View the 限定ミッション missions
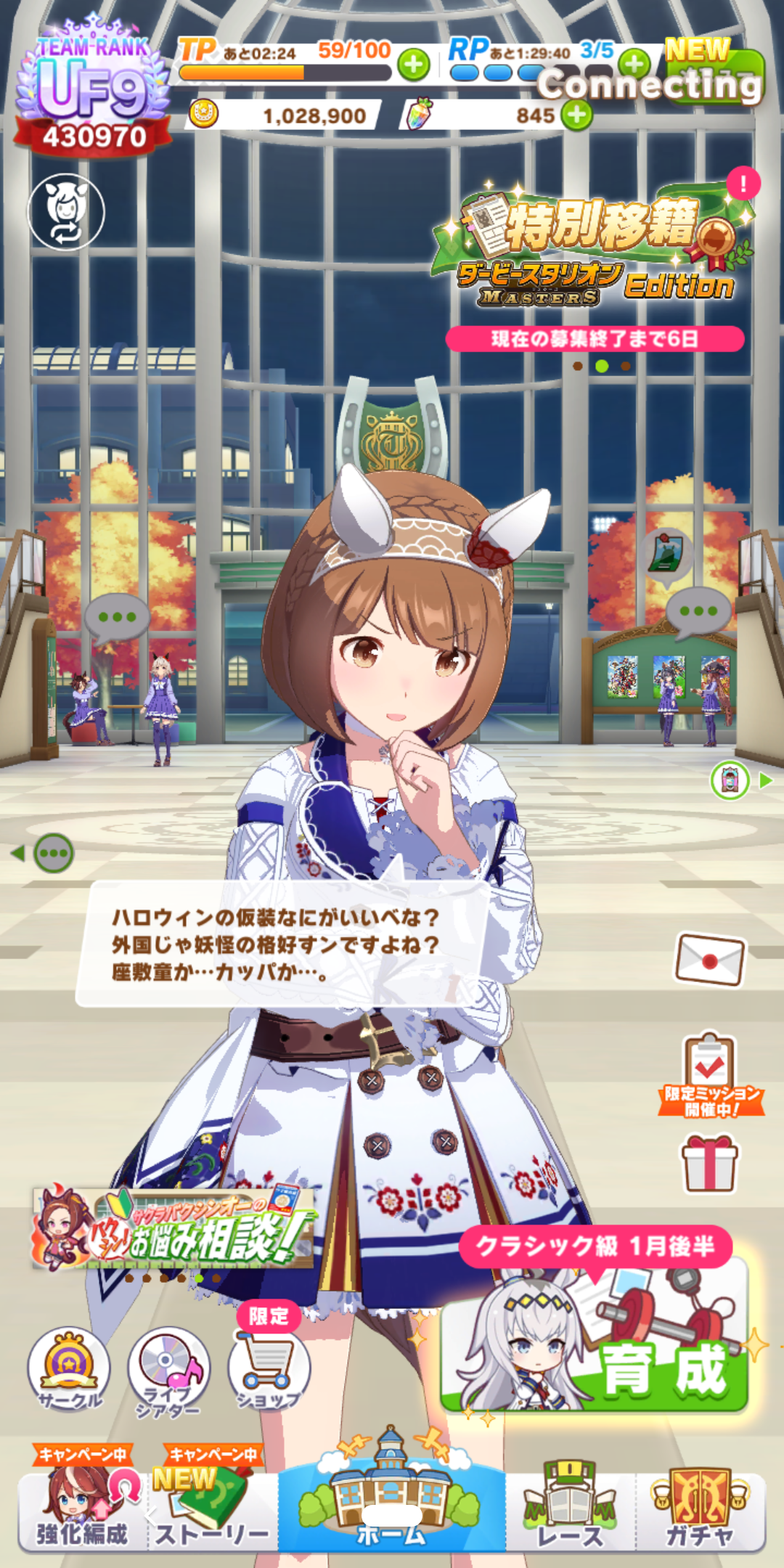This screenshot has height=1568, width=784. [x=710, y=1076]
